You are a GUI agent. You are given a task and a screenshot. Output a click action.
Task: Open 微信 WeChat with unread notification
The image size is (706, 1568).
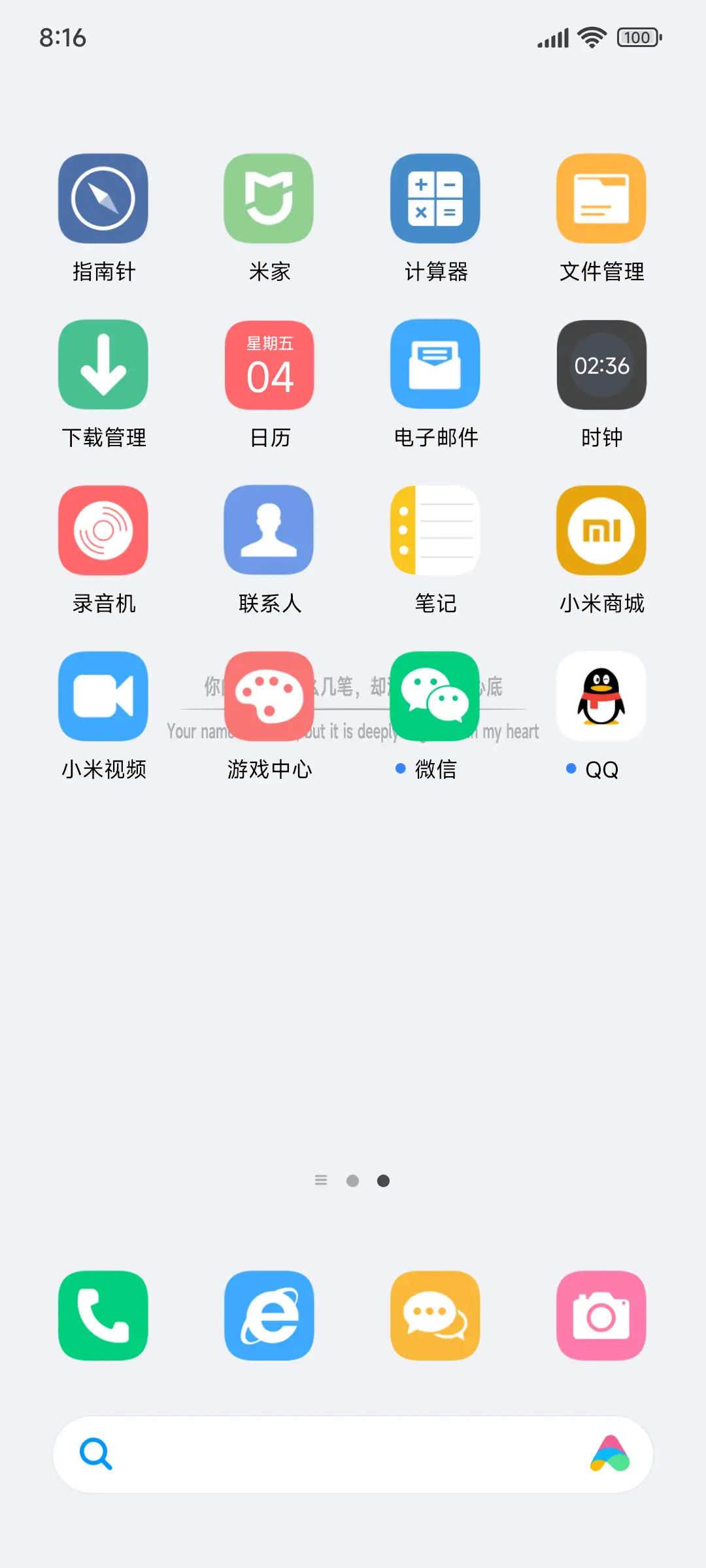435,696
